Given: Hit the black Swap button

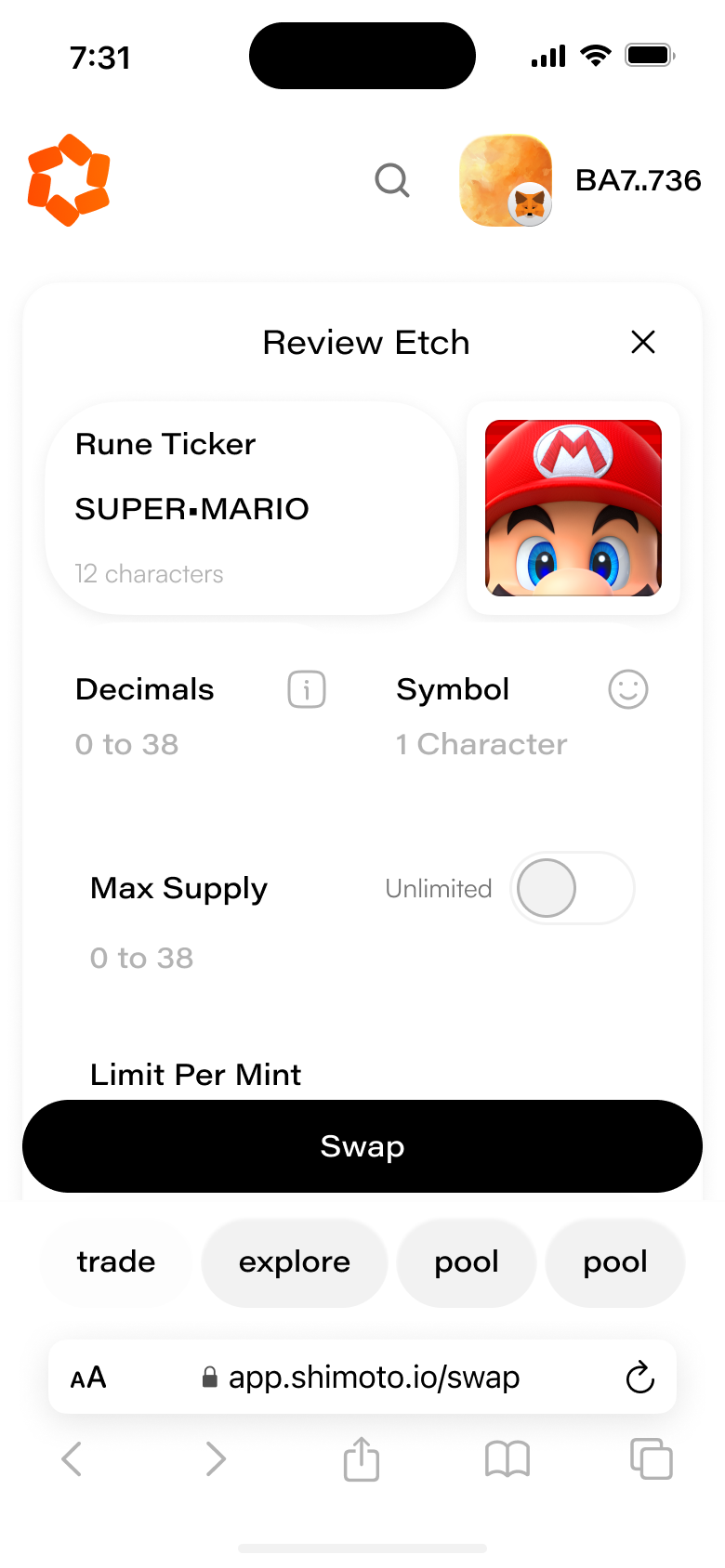Looking at the screenshot, I should (x=362, y=1146).
